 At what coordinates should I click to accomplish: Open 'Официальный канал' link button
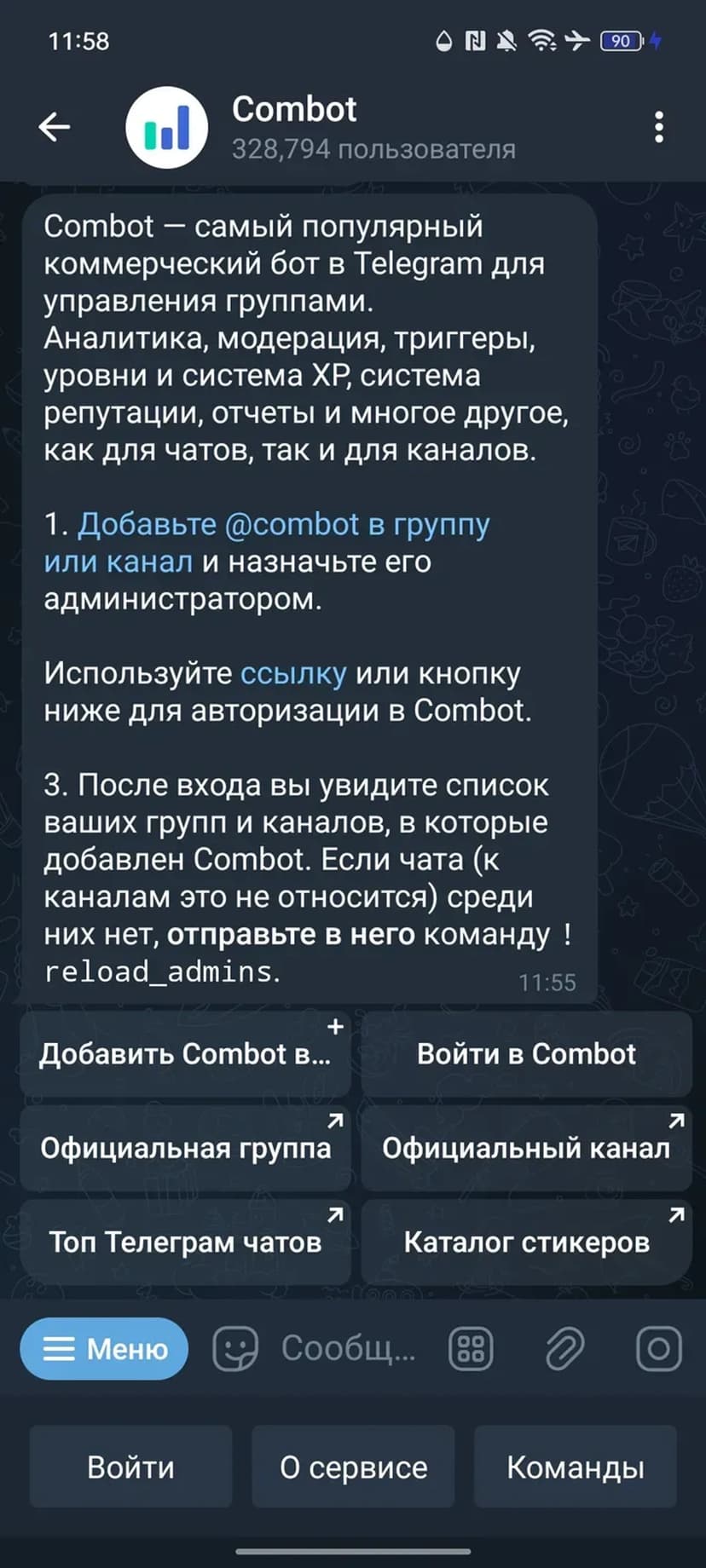526,1148
